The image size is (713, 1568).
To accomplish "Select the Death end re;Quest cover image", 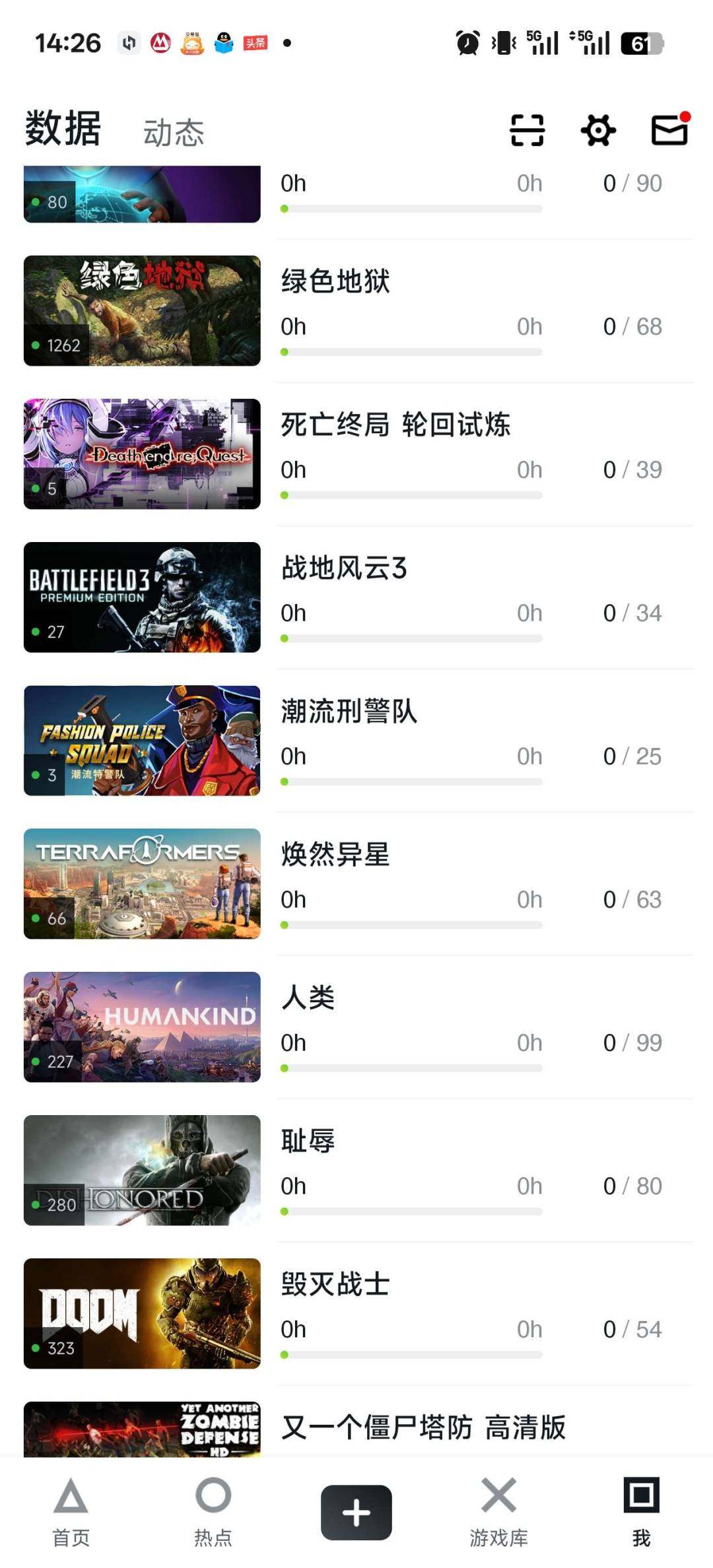I will tap(143, 453).
